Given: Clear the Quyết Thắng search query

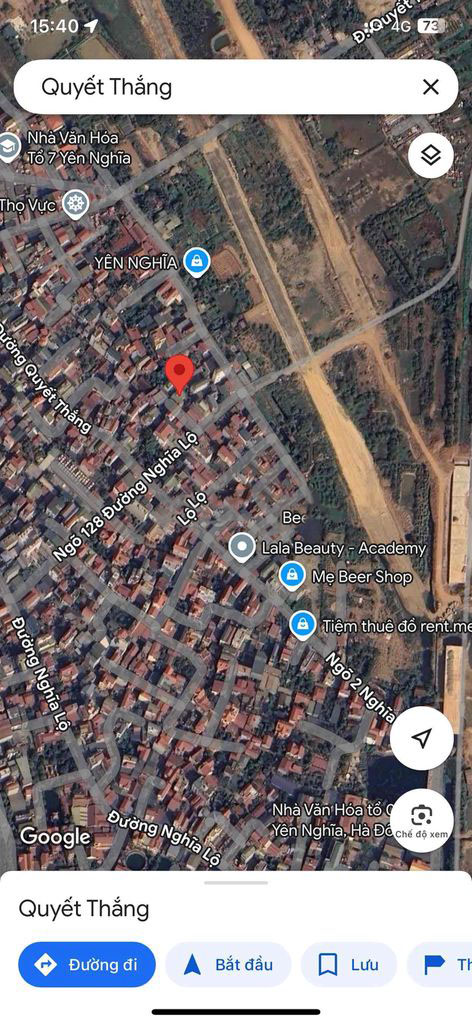Looking at the screenshot, I should coord(430,87).
